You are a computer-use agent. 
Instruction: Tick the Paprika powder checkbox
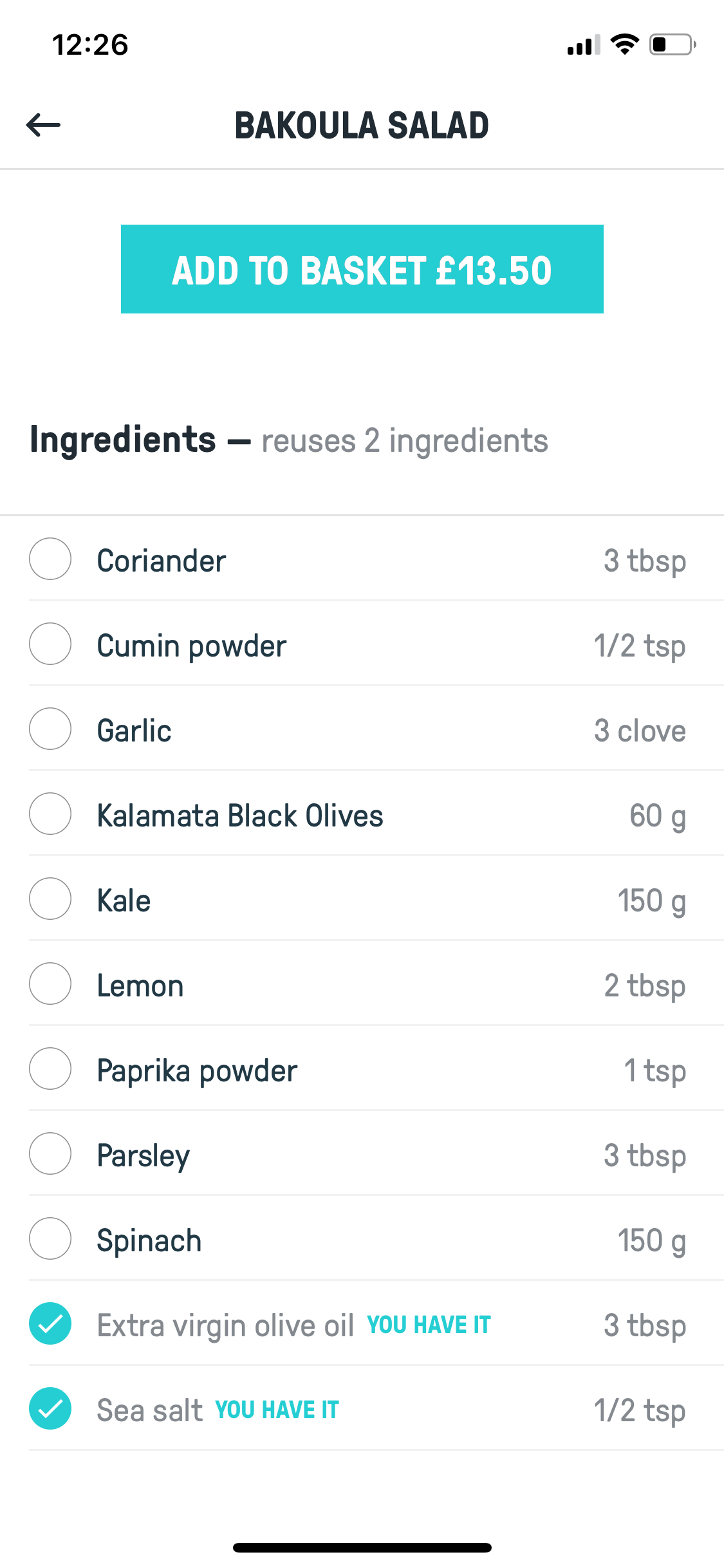tap(50, 1069)
